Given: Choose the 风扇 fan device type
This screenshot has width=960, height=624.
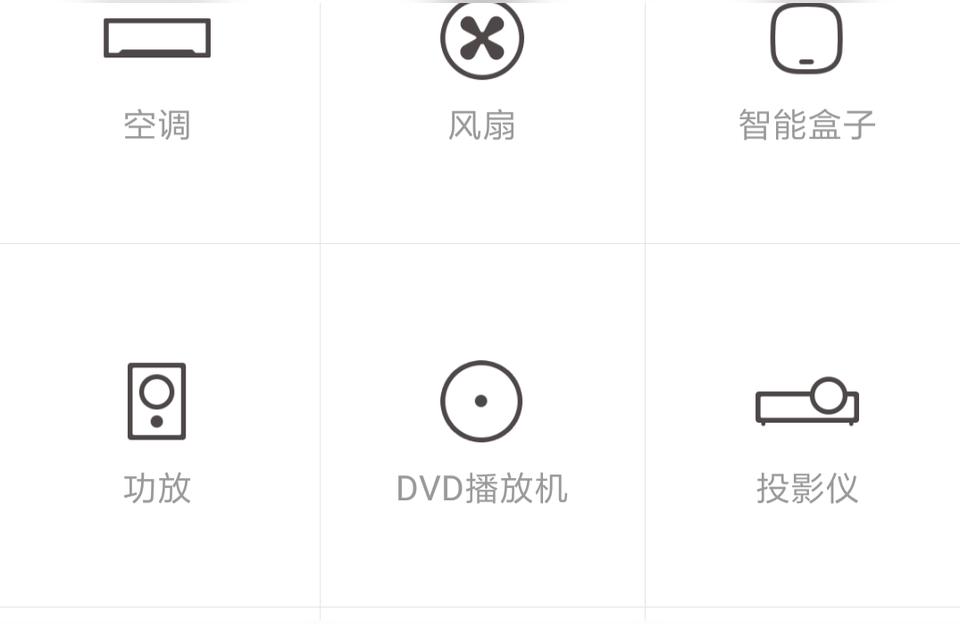Looking at the screenshot, I should 481,80.
